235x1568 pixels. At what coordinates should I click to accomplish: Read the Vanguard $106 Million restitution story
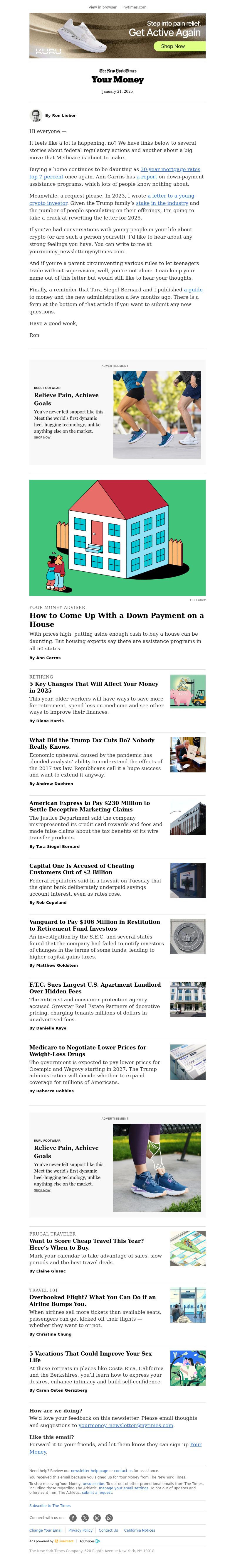(x=94, y=925)
